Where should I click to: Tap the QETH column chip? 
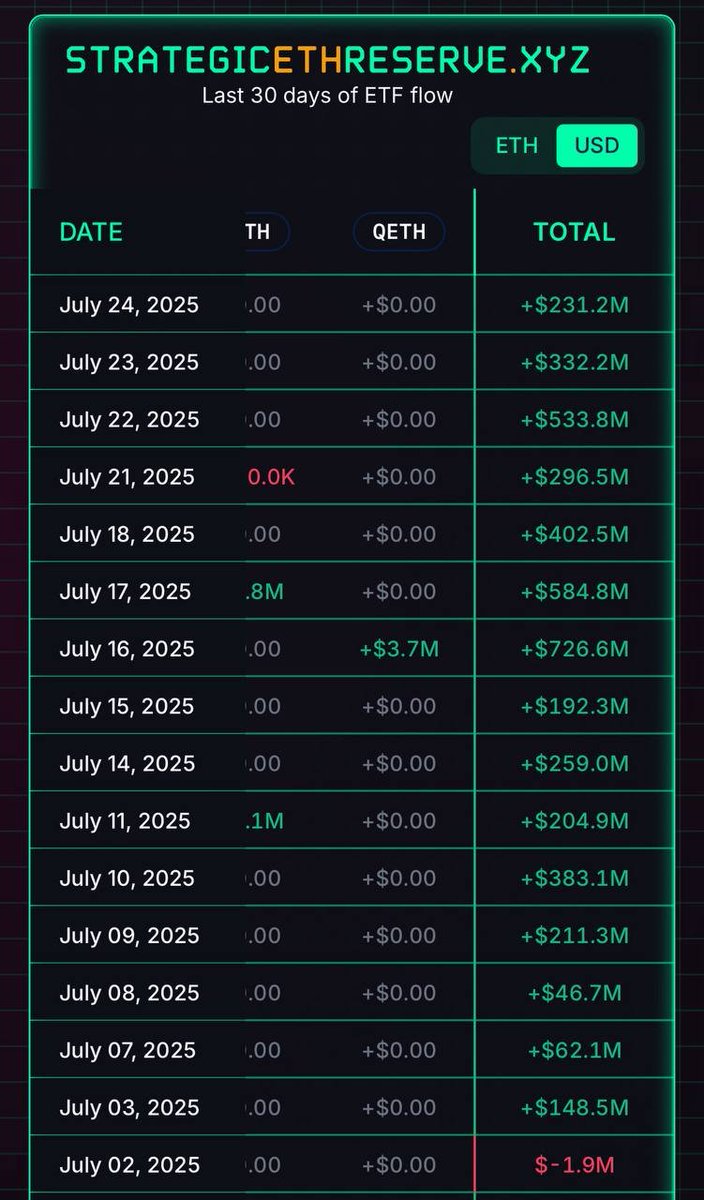[399, 232]
